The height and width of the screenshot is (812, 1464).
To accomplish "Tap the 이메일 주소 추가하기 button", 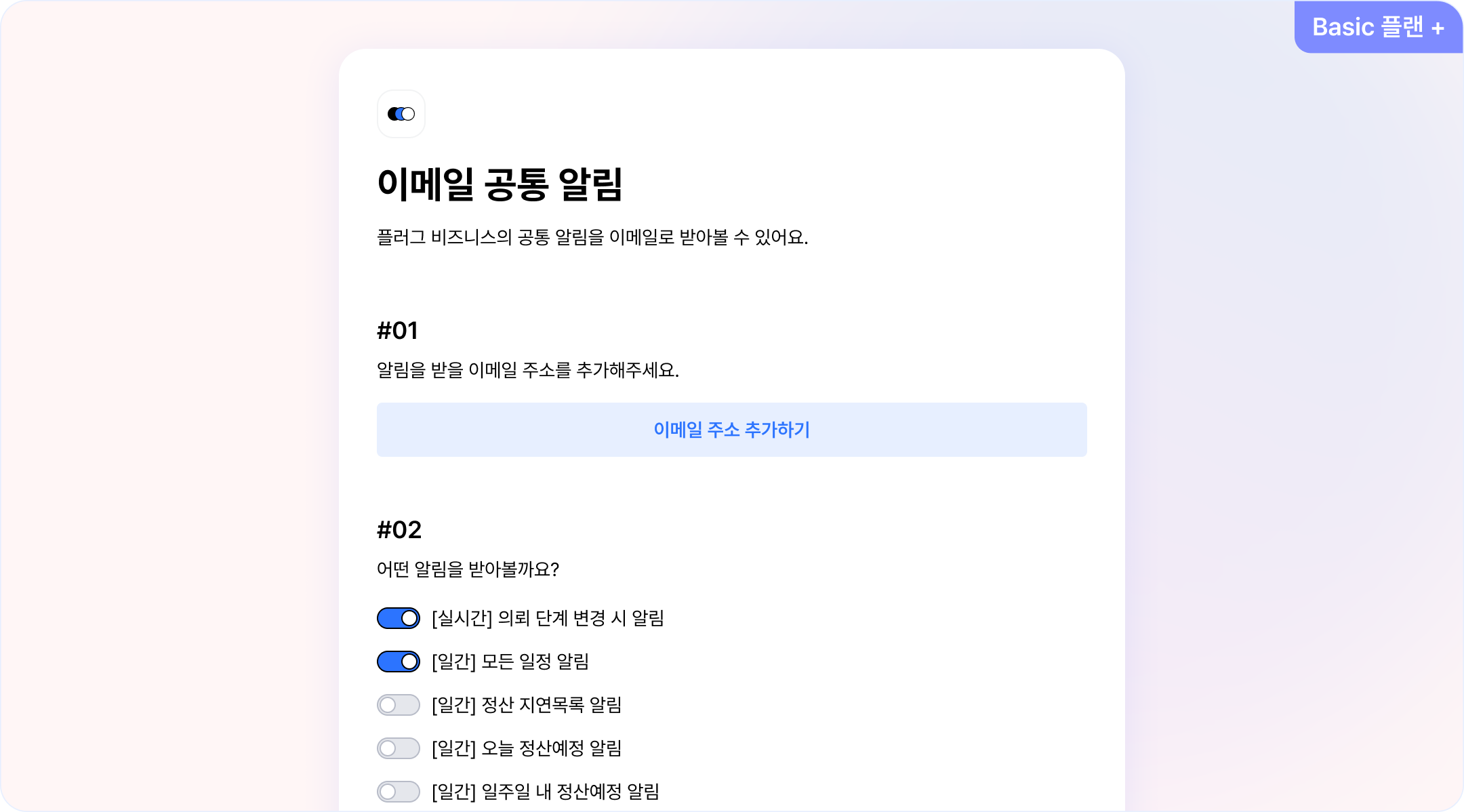I will click(x=731, y=430).
